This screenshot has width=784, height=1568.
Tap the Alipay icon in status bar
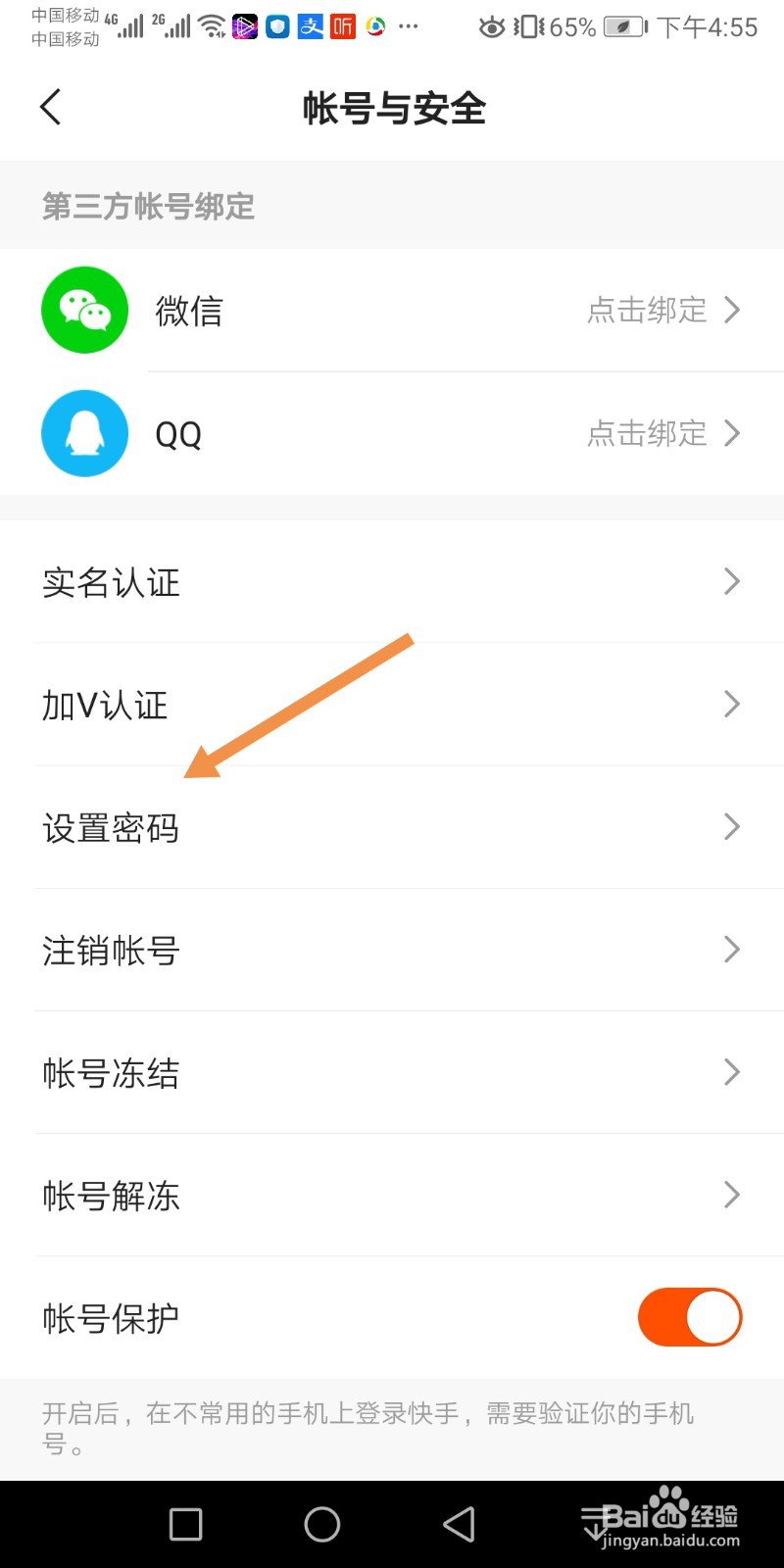point(309,26)
